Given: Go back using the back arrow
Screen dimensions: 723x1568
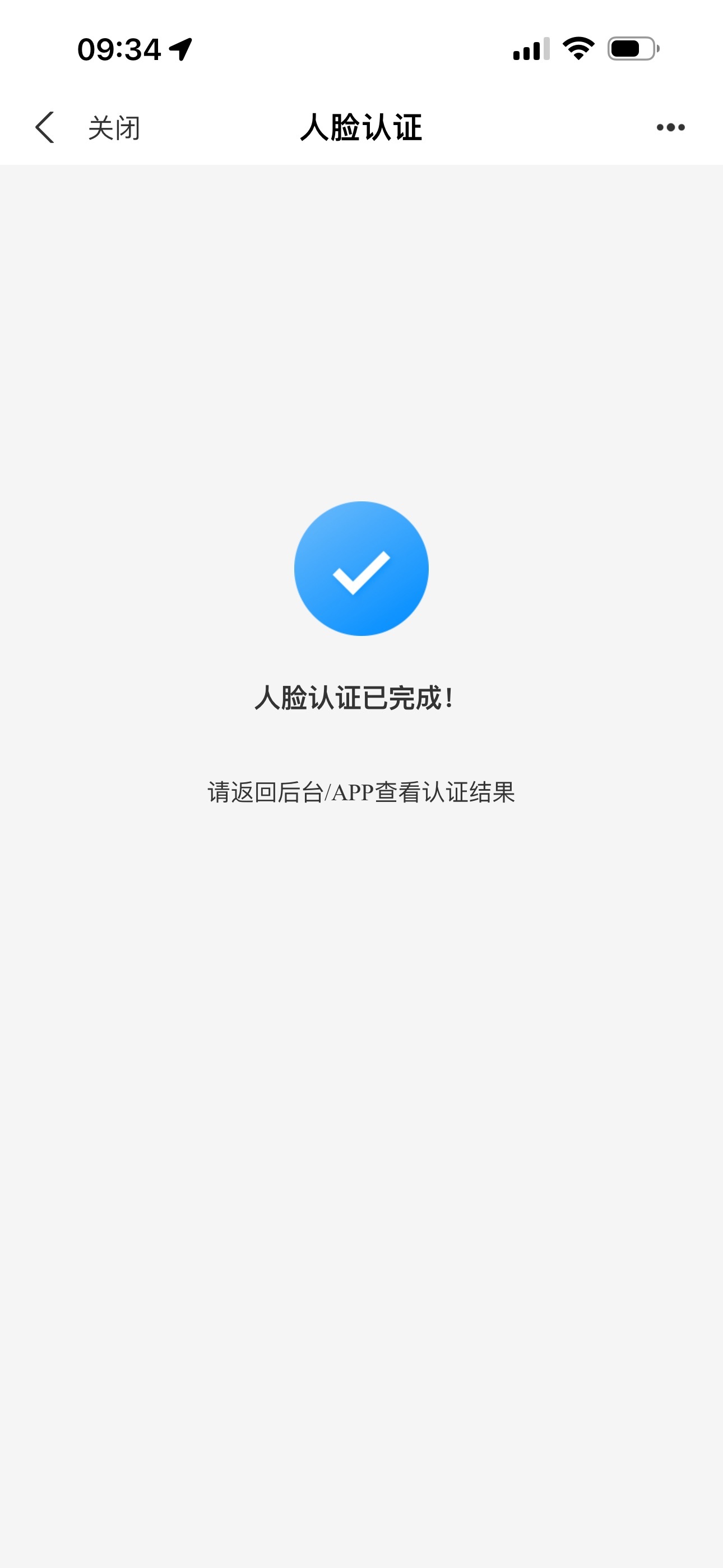Looking at the screenshot, I should tap(45, 127).
